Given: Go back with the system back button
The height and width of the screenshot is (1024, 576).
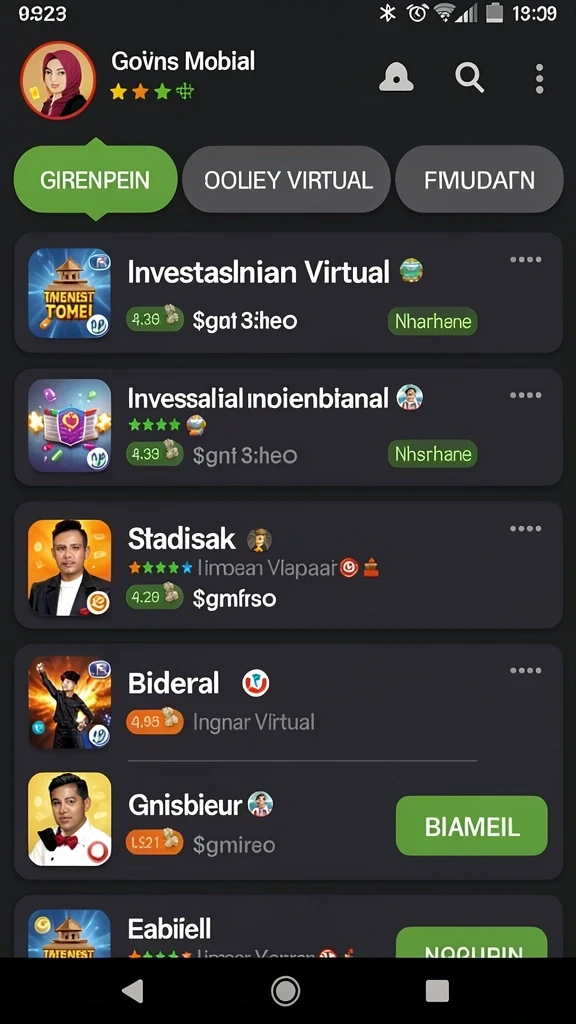Looking at the screenshot, I should pos(133,991).
